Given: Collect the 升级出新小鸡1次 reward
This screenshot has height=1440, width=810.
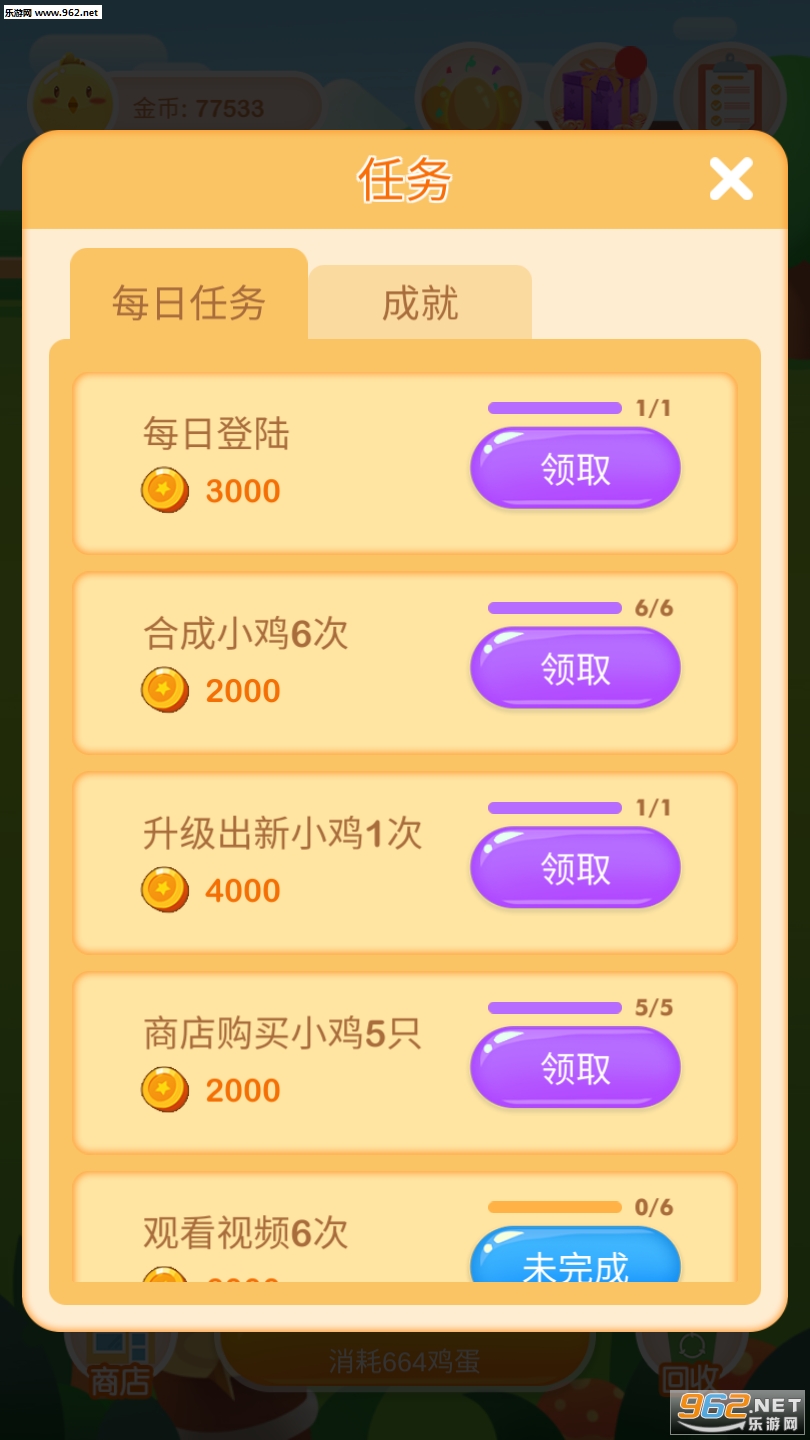Looking at the screenshot, I should point(575,868).
